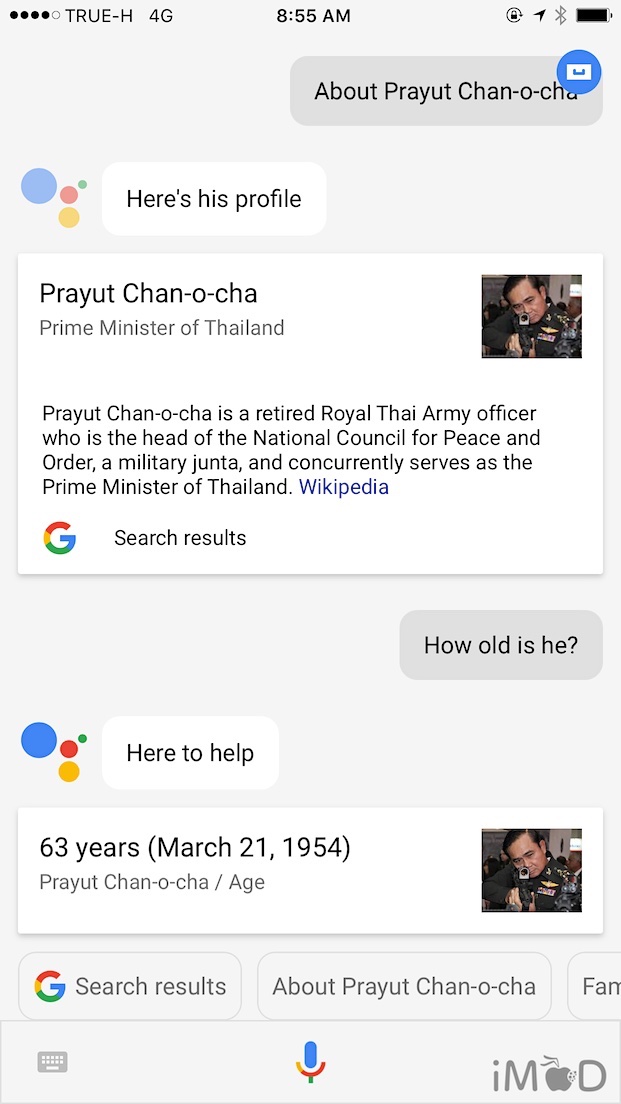The image size is (621, 1104).
Task: Open the keyboard to type a message
Action: (52, 1062)
